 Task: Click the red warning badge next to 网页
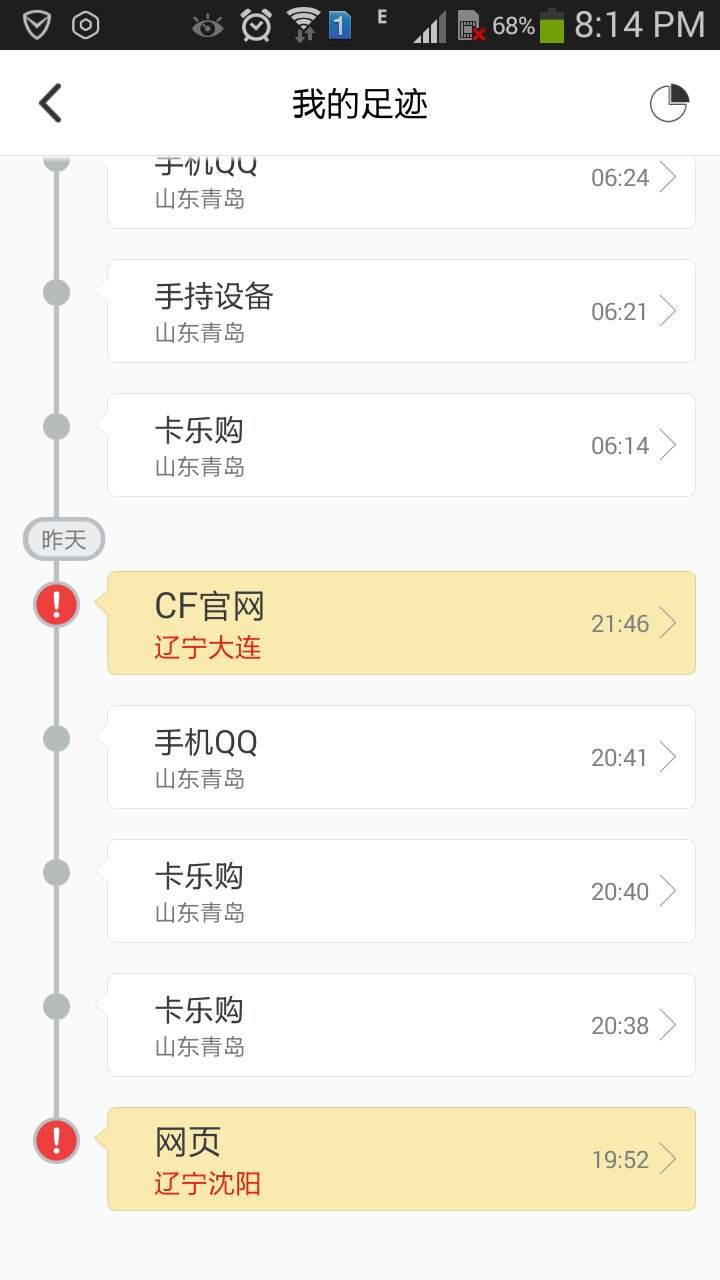pos(56,1139)
